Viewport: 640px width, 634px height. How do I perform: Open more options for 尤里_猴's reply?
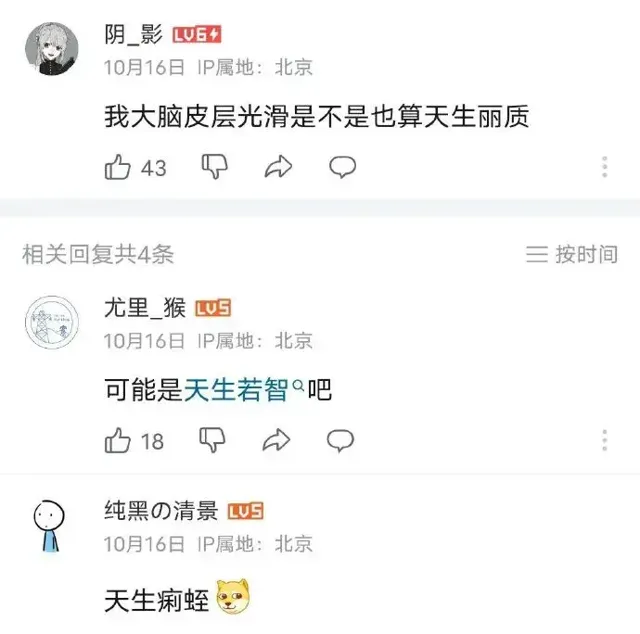pyautogui.click(x=605, y=440)
